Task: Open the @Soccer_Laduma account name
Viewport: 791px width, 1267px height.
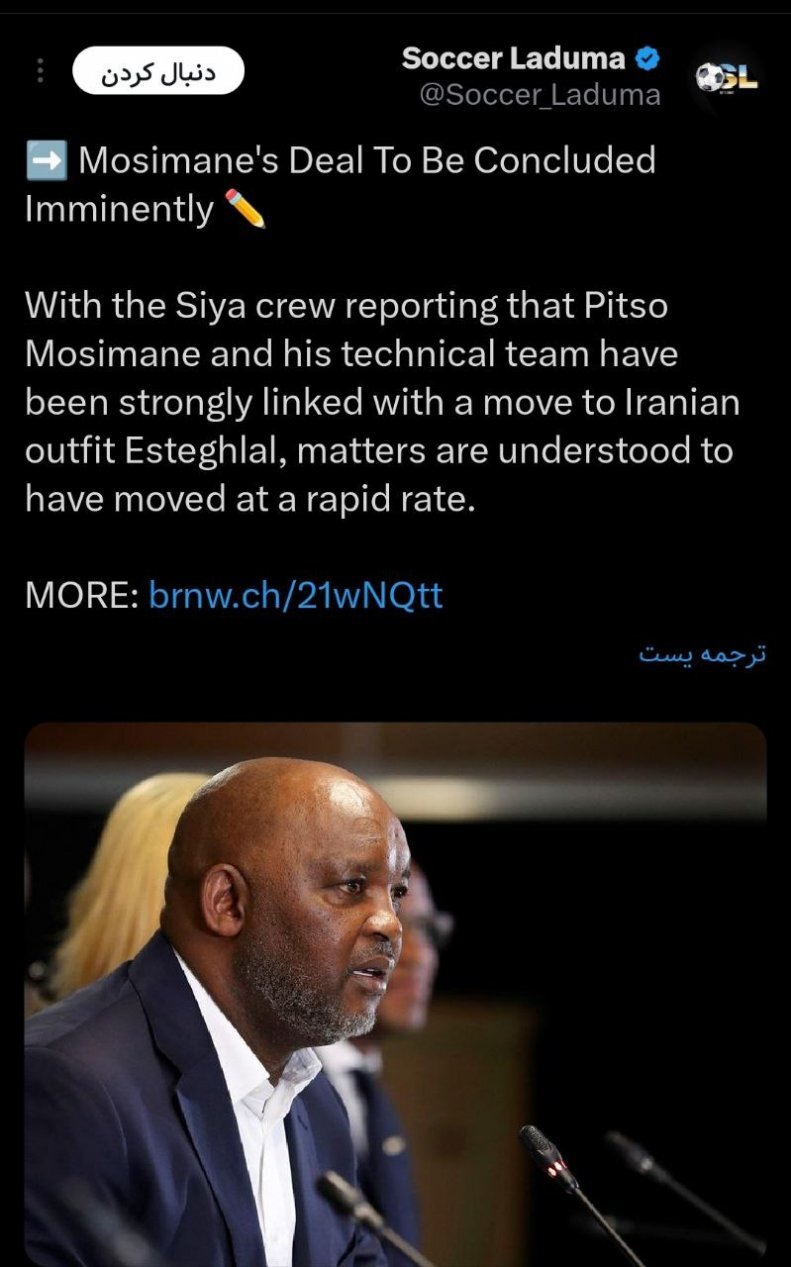Action: [540, 95]
